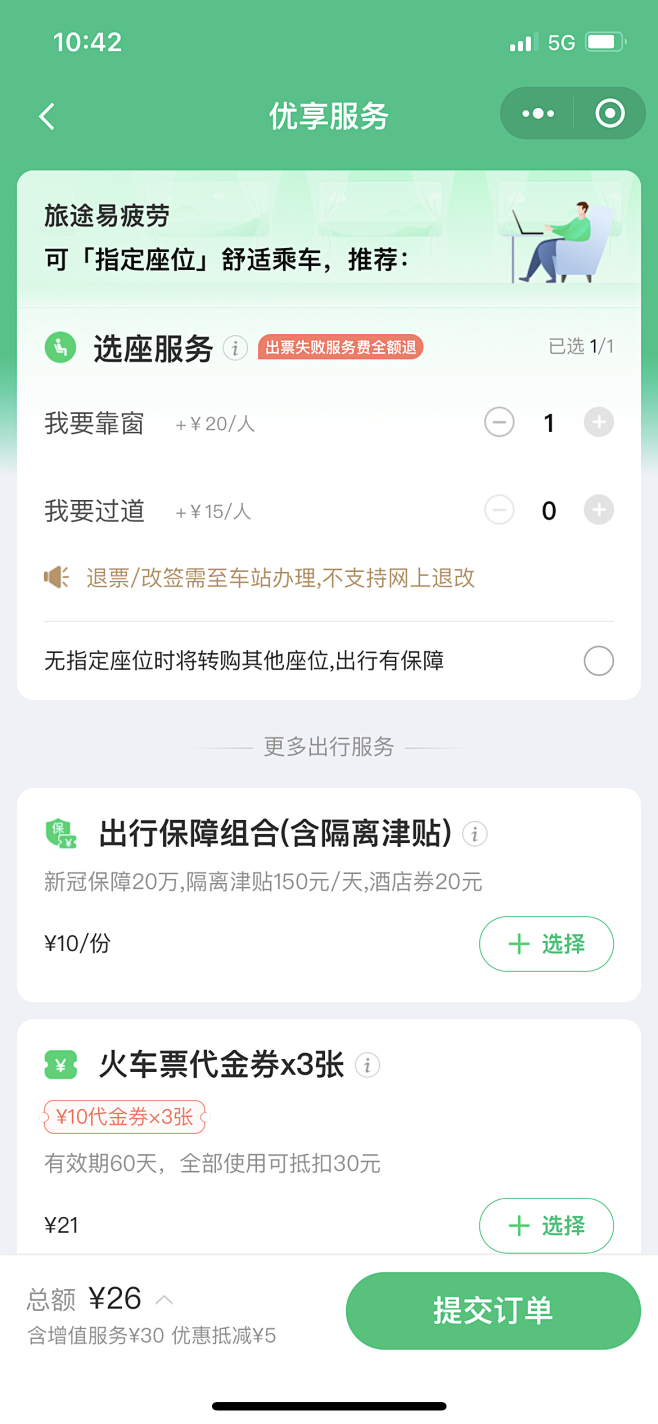Submit order with 提交订单
Viewport: 658px width, 1424px height.
pyautogui.click(x=493, y=1311)
